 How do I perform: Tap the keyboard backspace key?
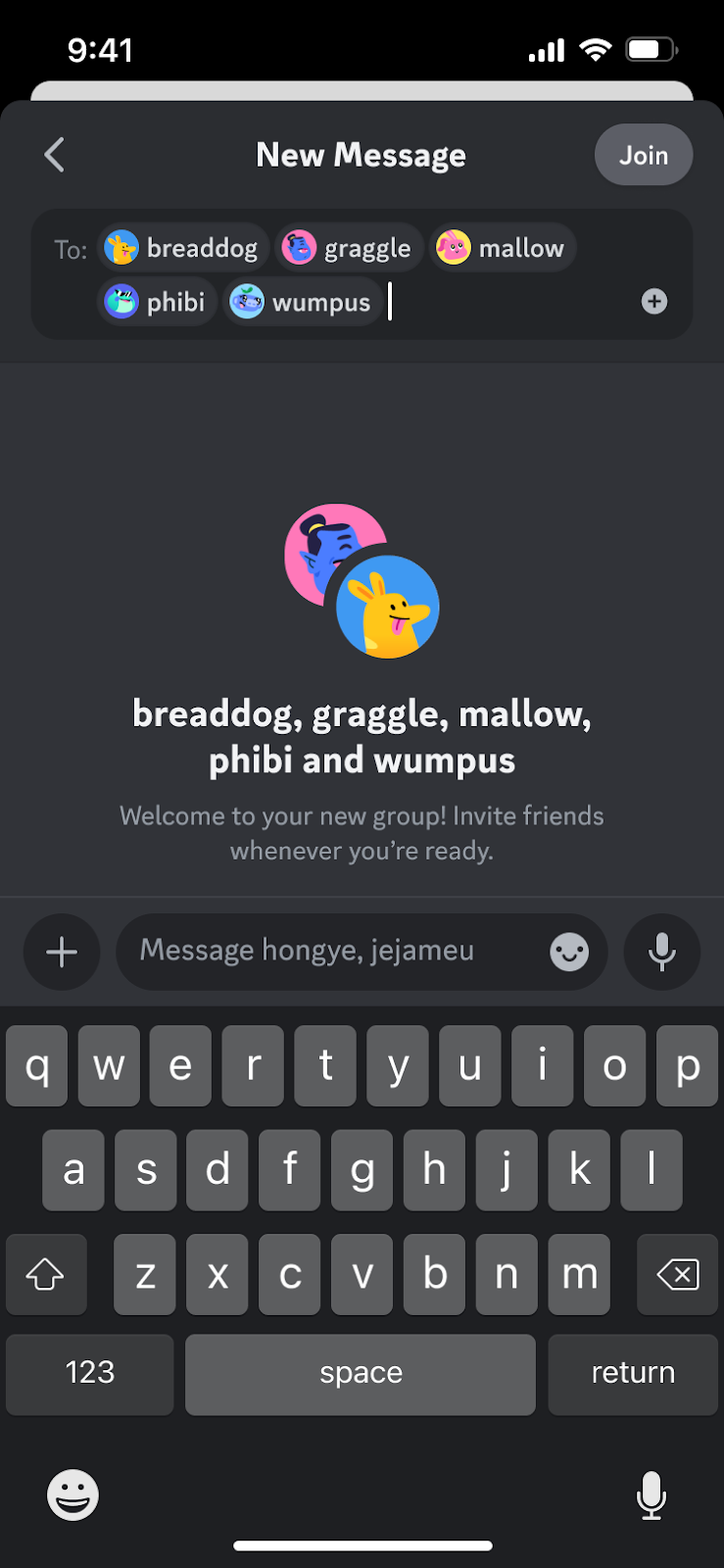tap(677, 1274)
